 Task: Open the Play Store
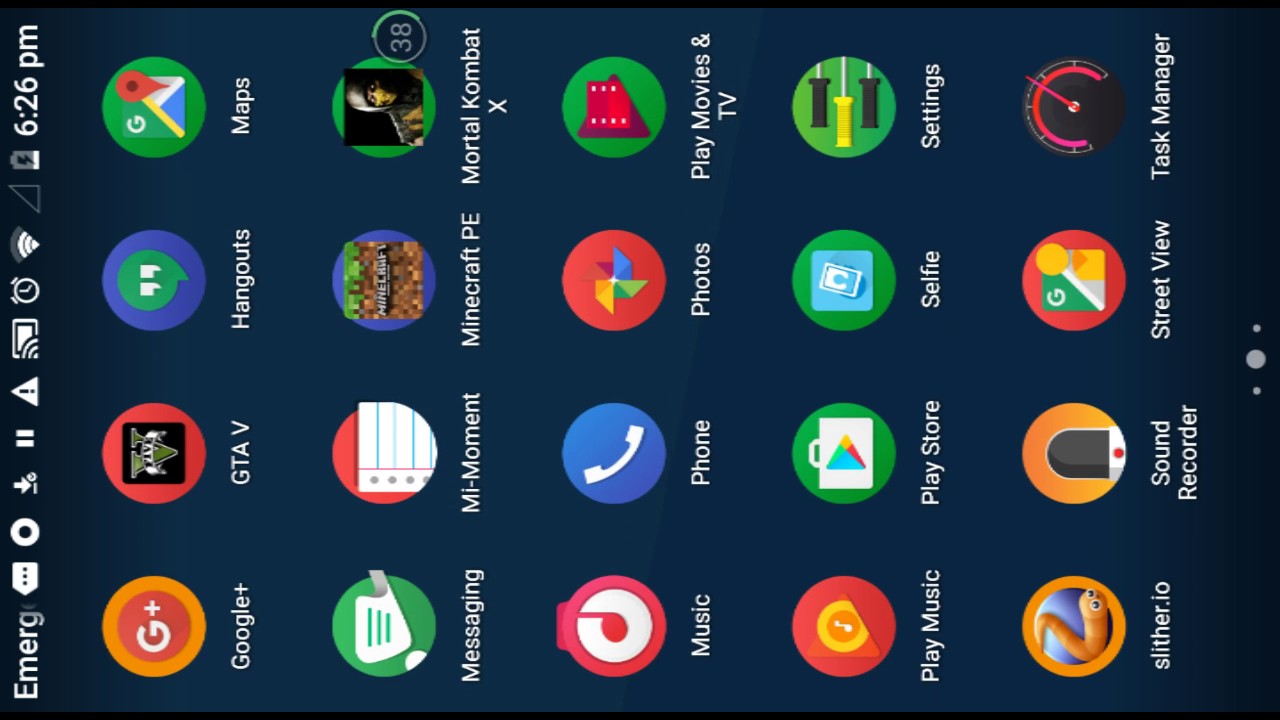(x=844, y=453)
